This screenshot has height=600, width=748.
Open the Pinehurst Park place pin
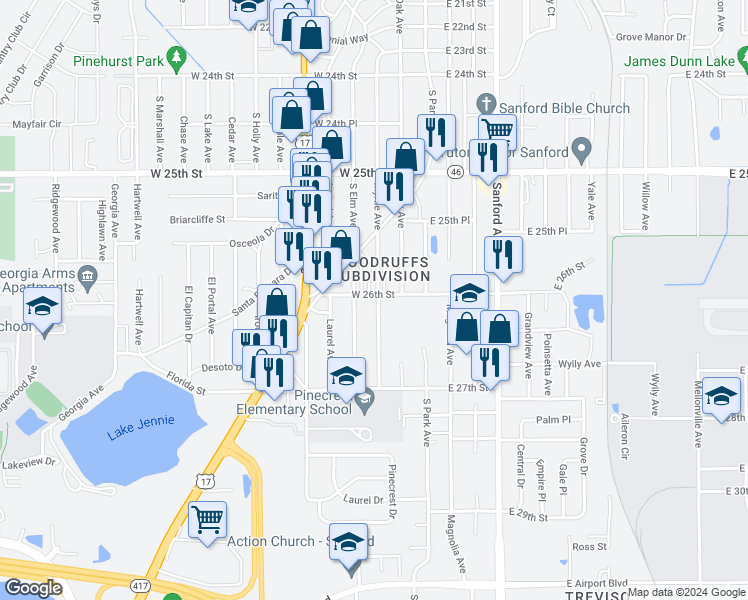coord(177,60)
